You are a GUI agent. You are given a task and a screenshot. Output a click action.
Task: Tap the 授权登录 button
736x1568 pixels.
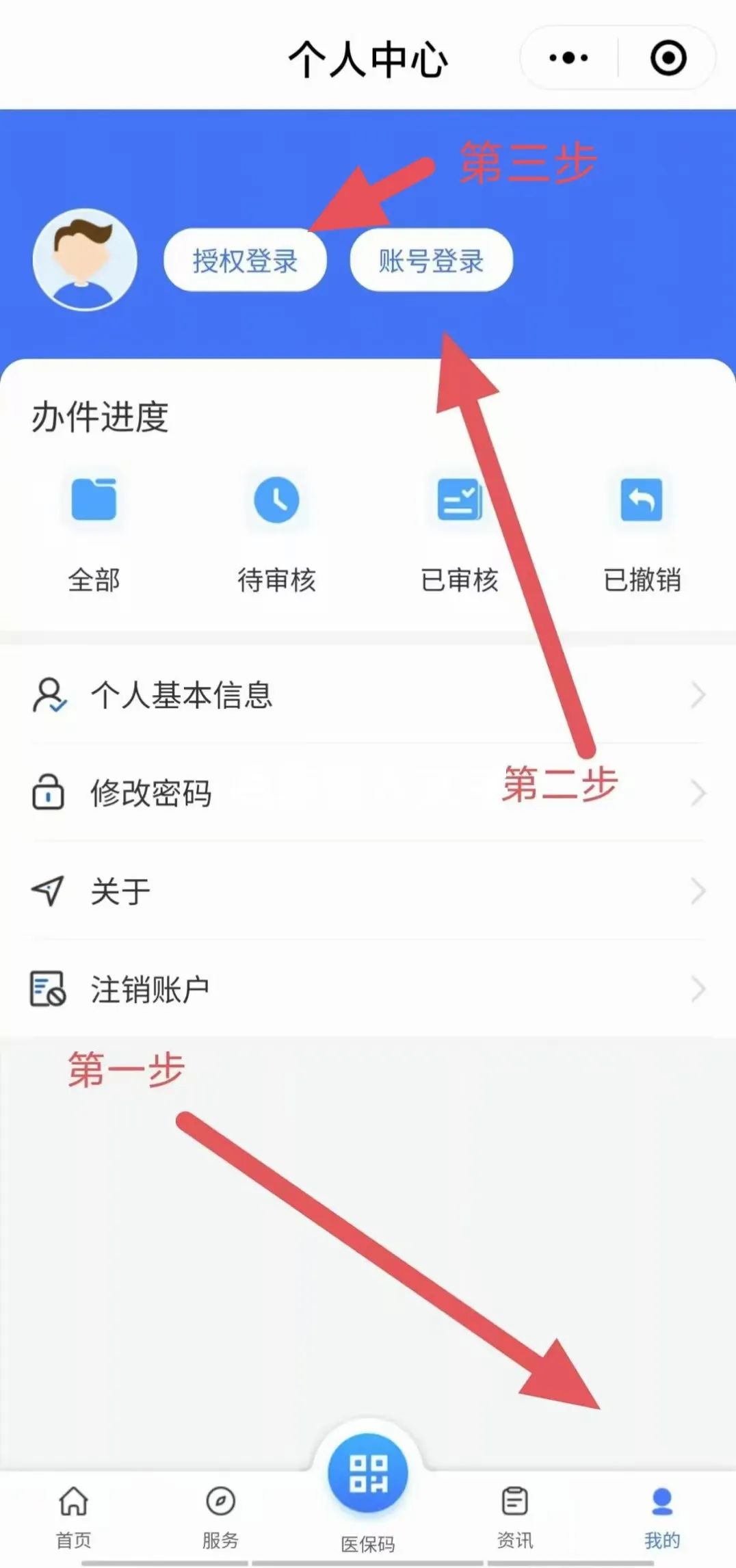[245, 261]
